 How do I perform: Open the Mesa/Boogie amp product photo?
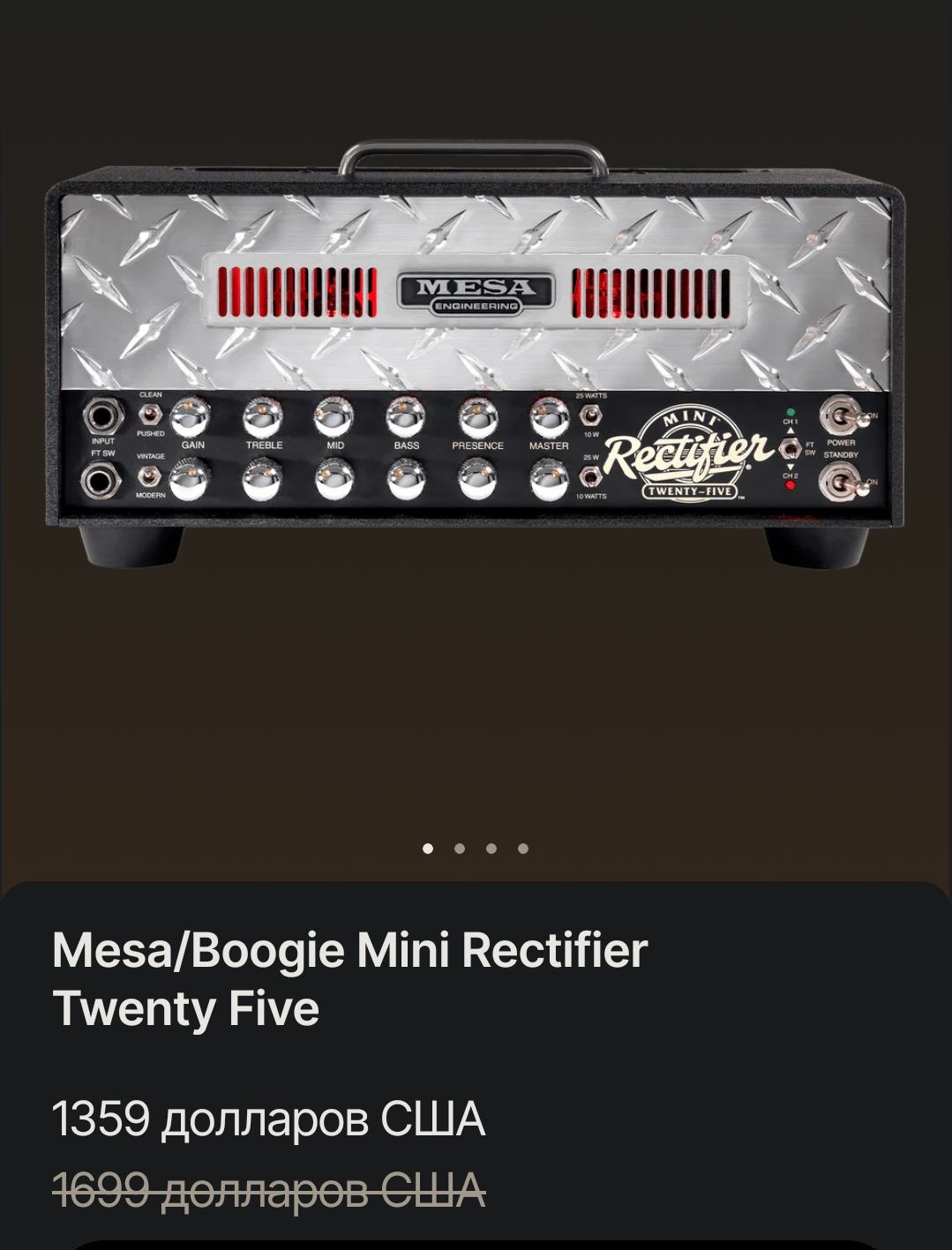(x=476, y=353)
